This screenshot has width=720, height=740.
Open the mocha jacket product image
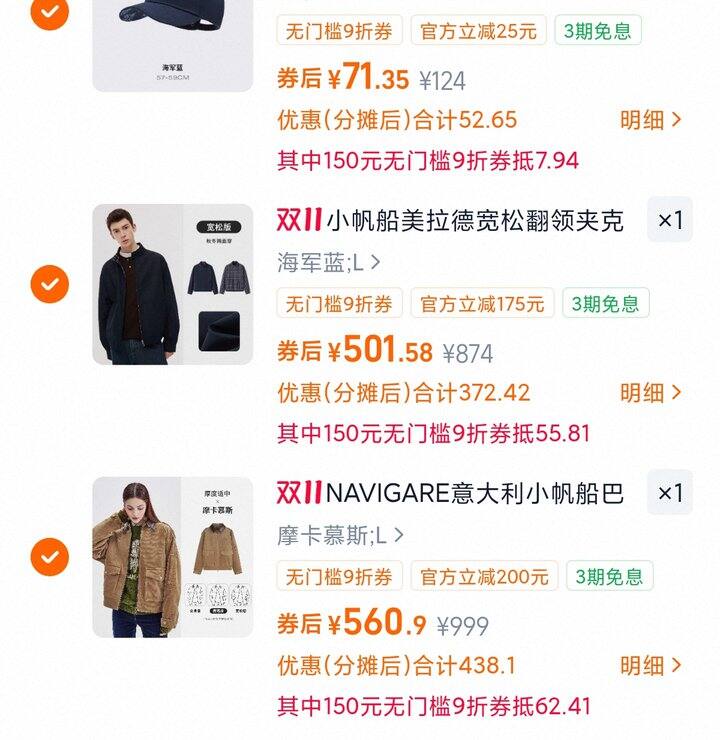click(x=173, y=557)
